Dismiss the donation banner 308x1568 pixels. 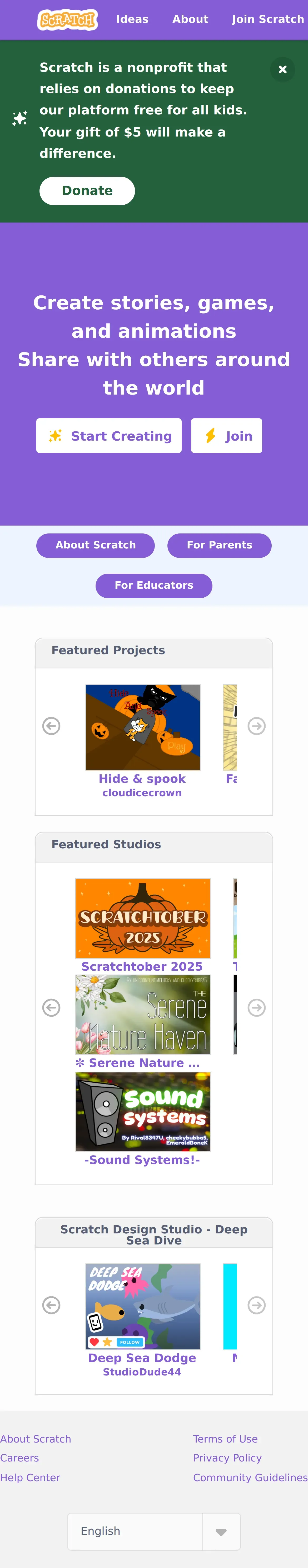coord(282,69)
